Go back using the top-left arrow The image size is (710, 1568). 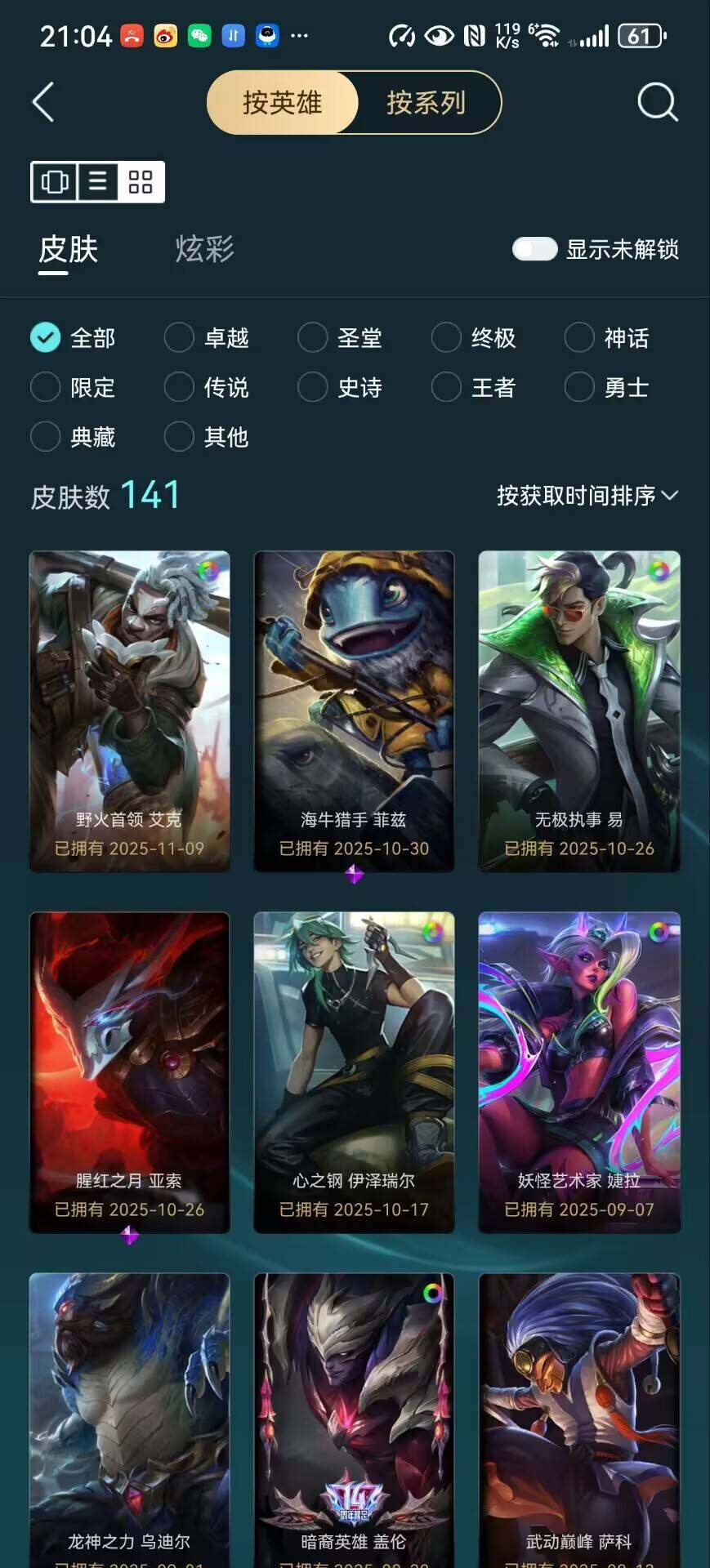coord(43,103)
